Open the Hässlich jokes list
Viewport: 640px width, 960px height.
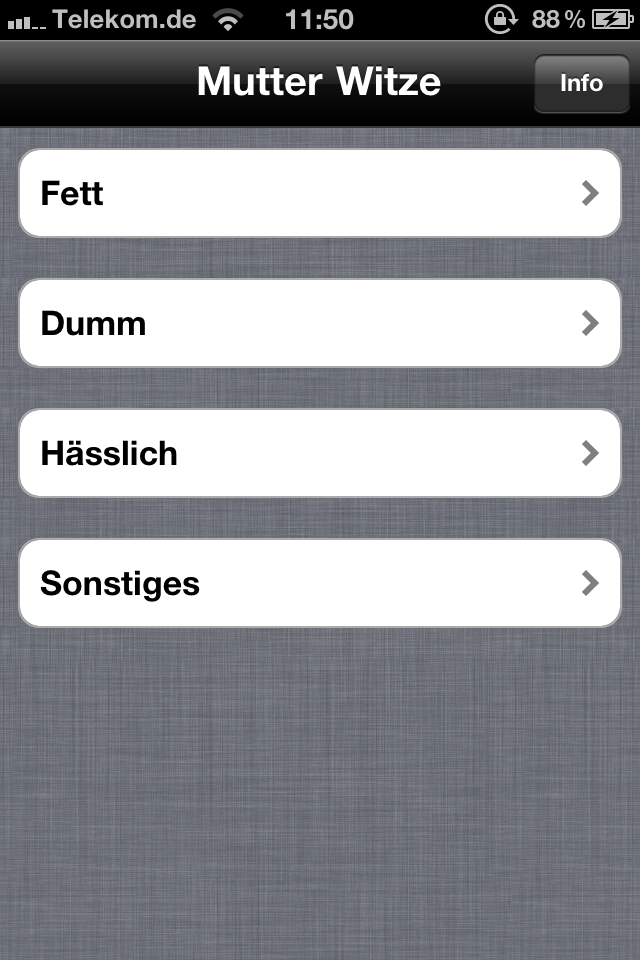(320, 453)
